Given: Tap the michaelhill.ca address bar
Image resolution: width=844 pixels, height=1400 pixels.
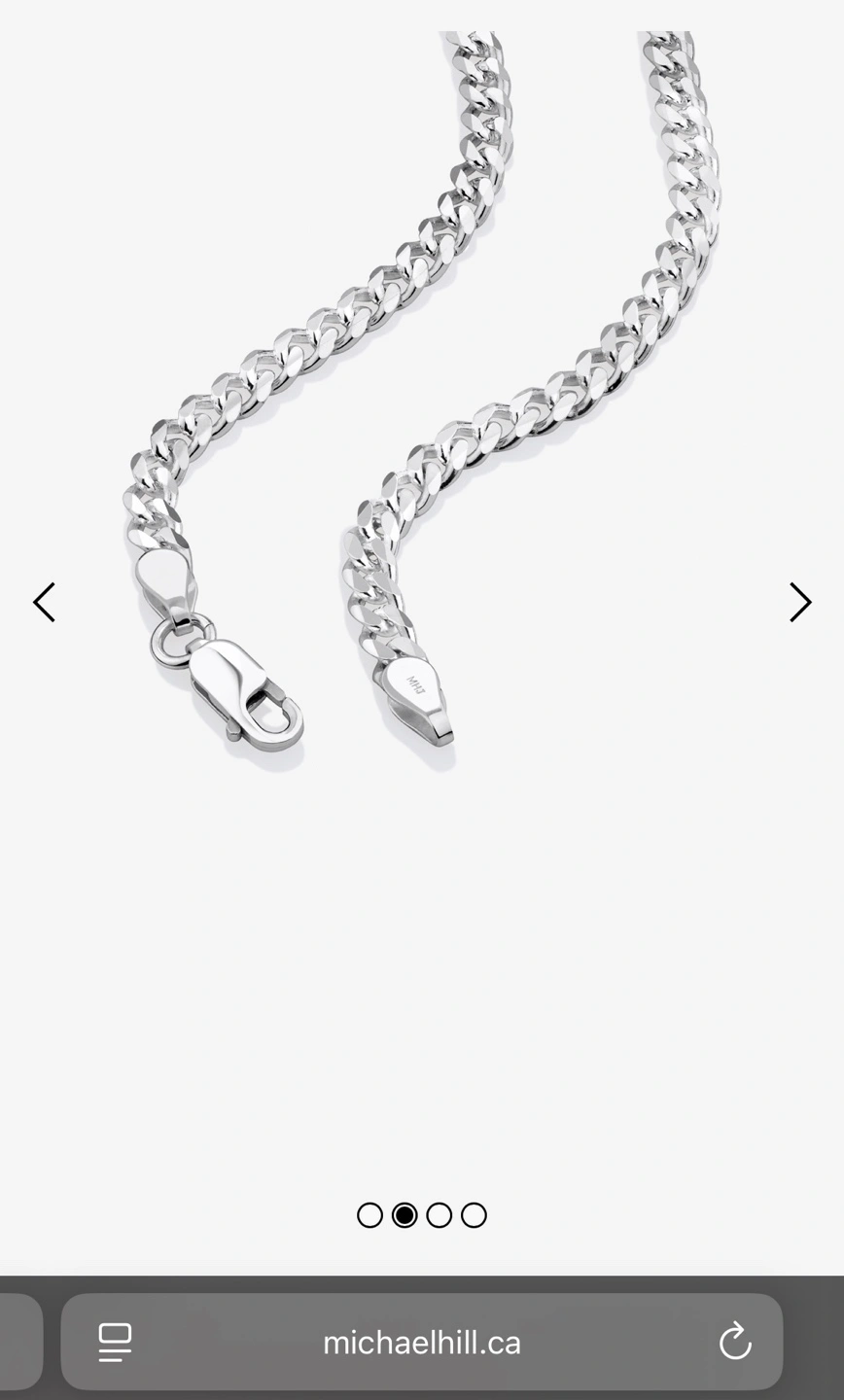Looking at the screenshot, I should click(x=422, y=1343).
